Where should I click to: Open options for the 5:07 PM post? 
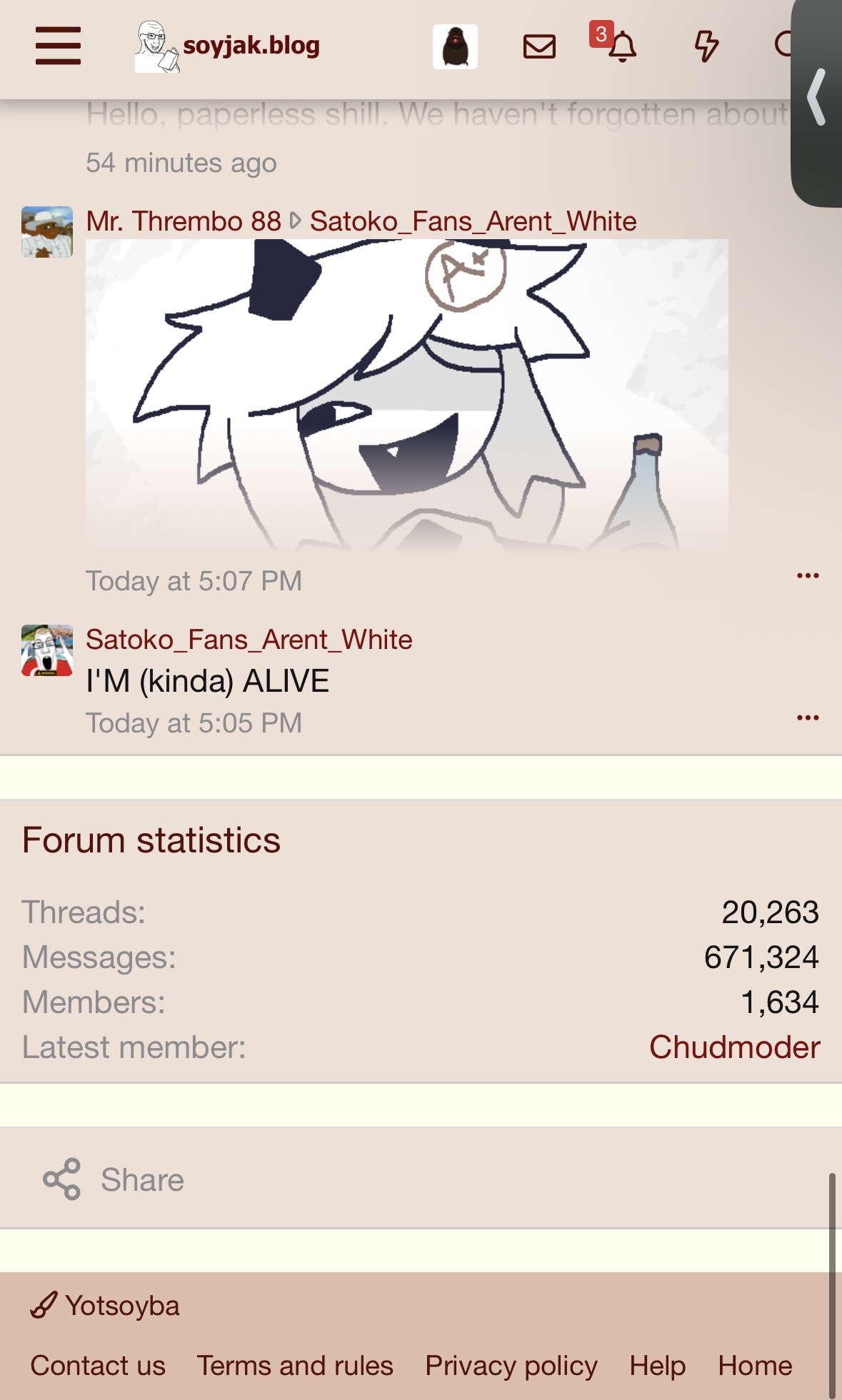coord(808,575)
